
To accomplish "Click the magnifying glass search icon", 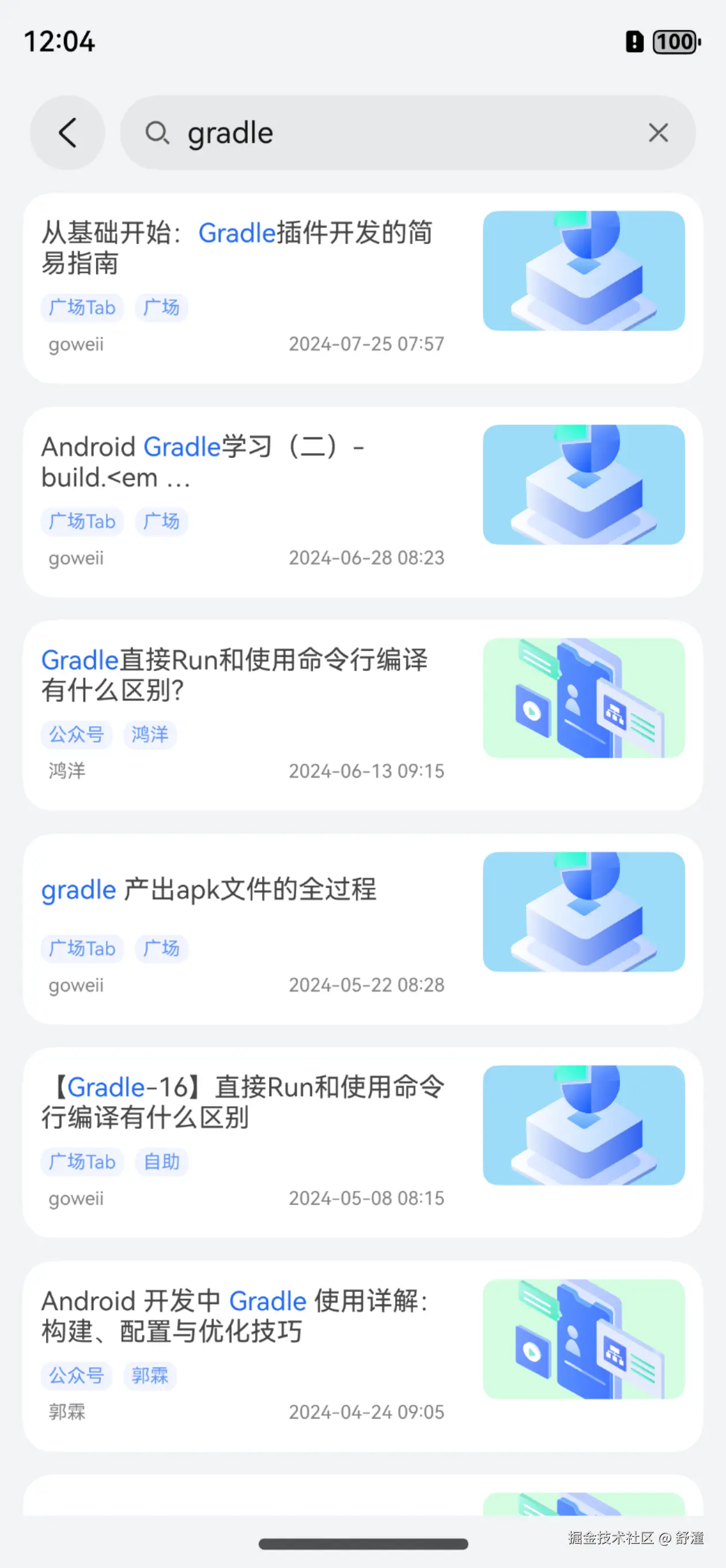I will (158, 133).
